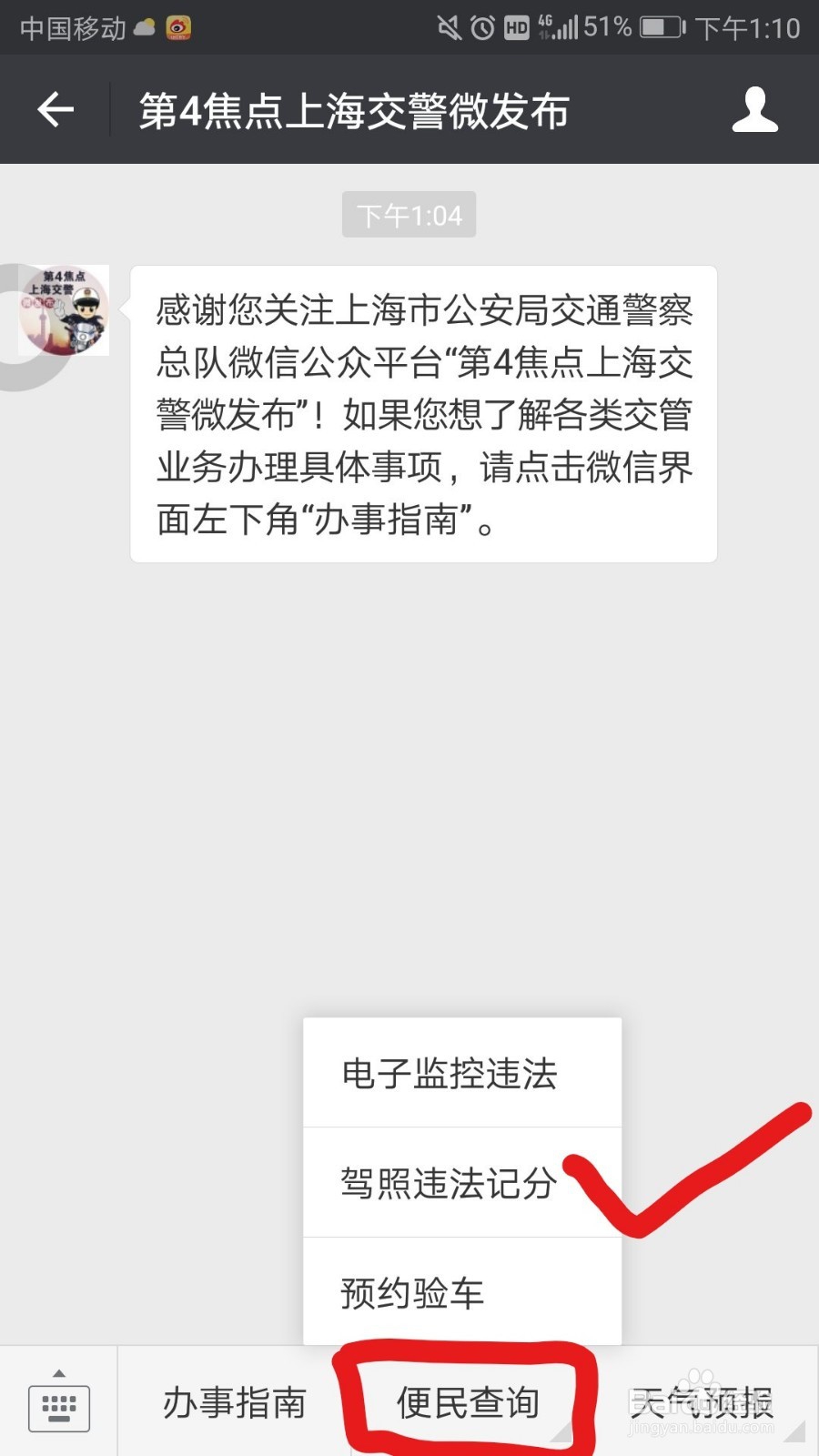Open the 便民查询 menu
Screen dimensions: 819x1456
click(x=469, y=1403)
